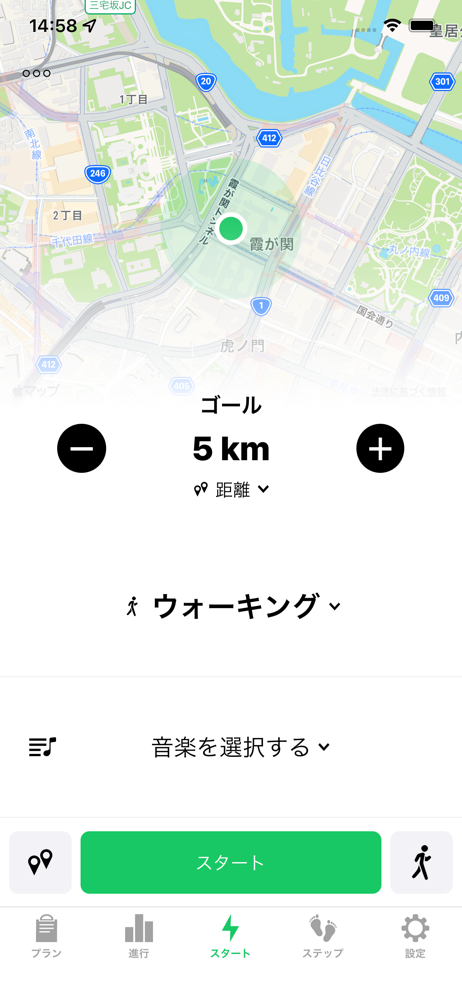Change the activity type from ウォーキング

click(234, 607)
